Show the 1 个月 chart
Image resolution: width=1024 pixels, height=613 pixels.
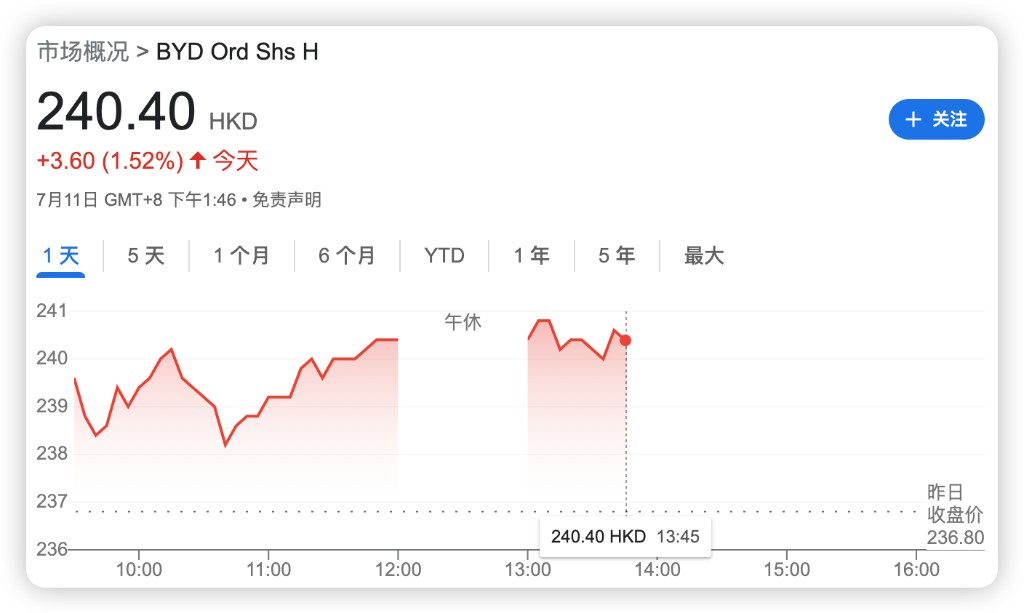coord(241,256)
